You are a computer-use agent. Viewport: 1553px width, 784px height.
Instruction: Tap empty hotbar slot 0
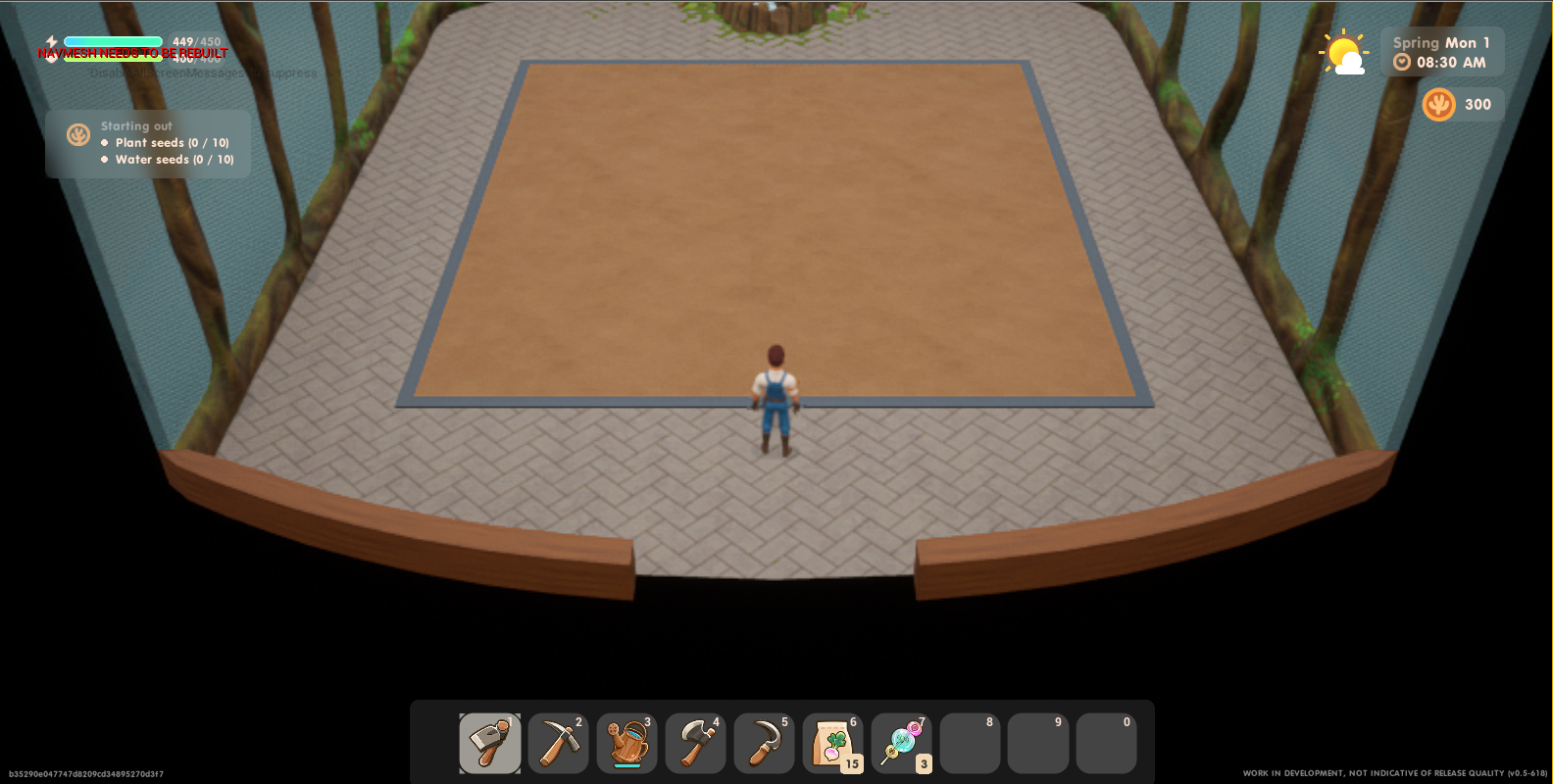pyautogui.click(x=1107, y=743)
